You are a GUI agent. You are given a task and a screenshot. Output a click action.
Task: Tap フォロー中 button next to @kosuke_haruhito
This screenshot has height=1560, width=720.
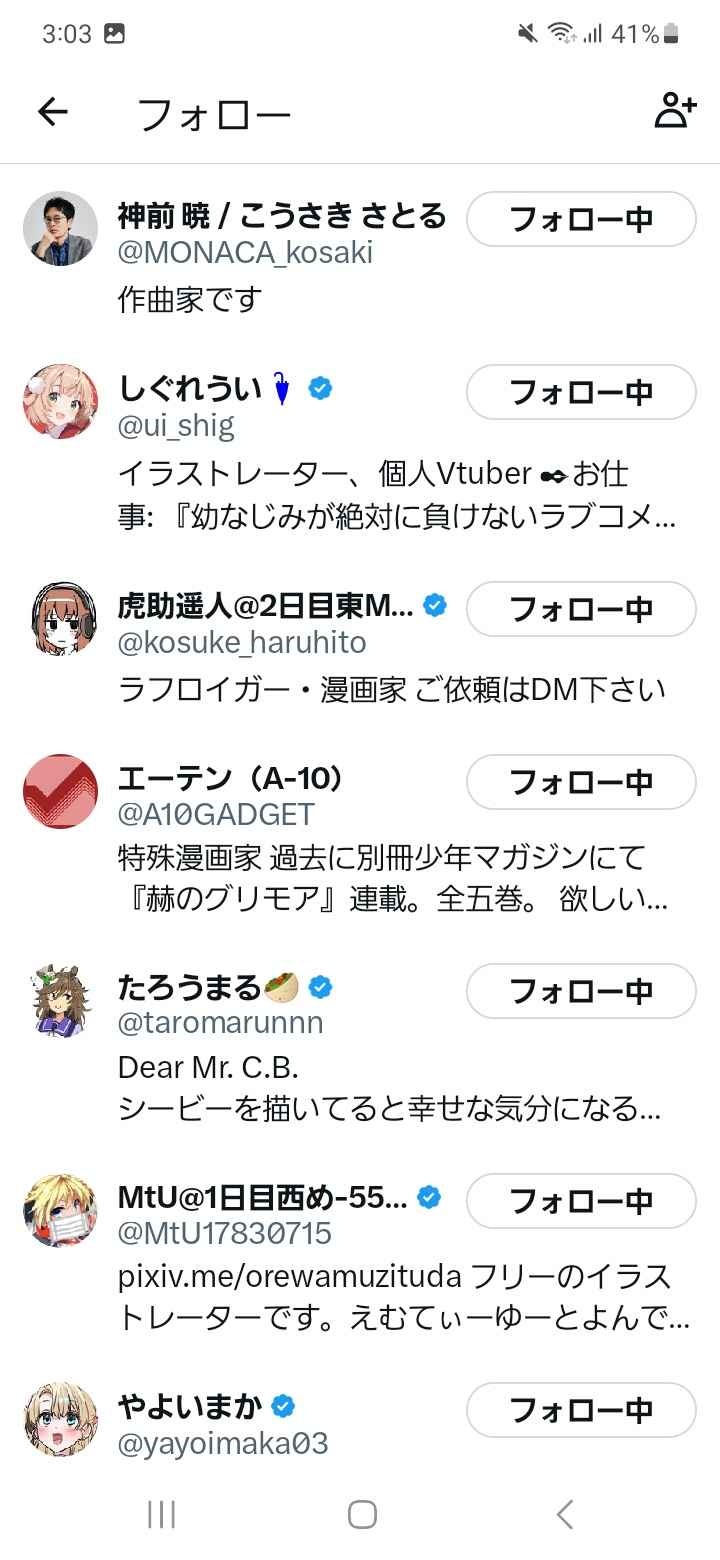pyautogui.click(x=581, y=609)
